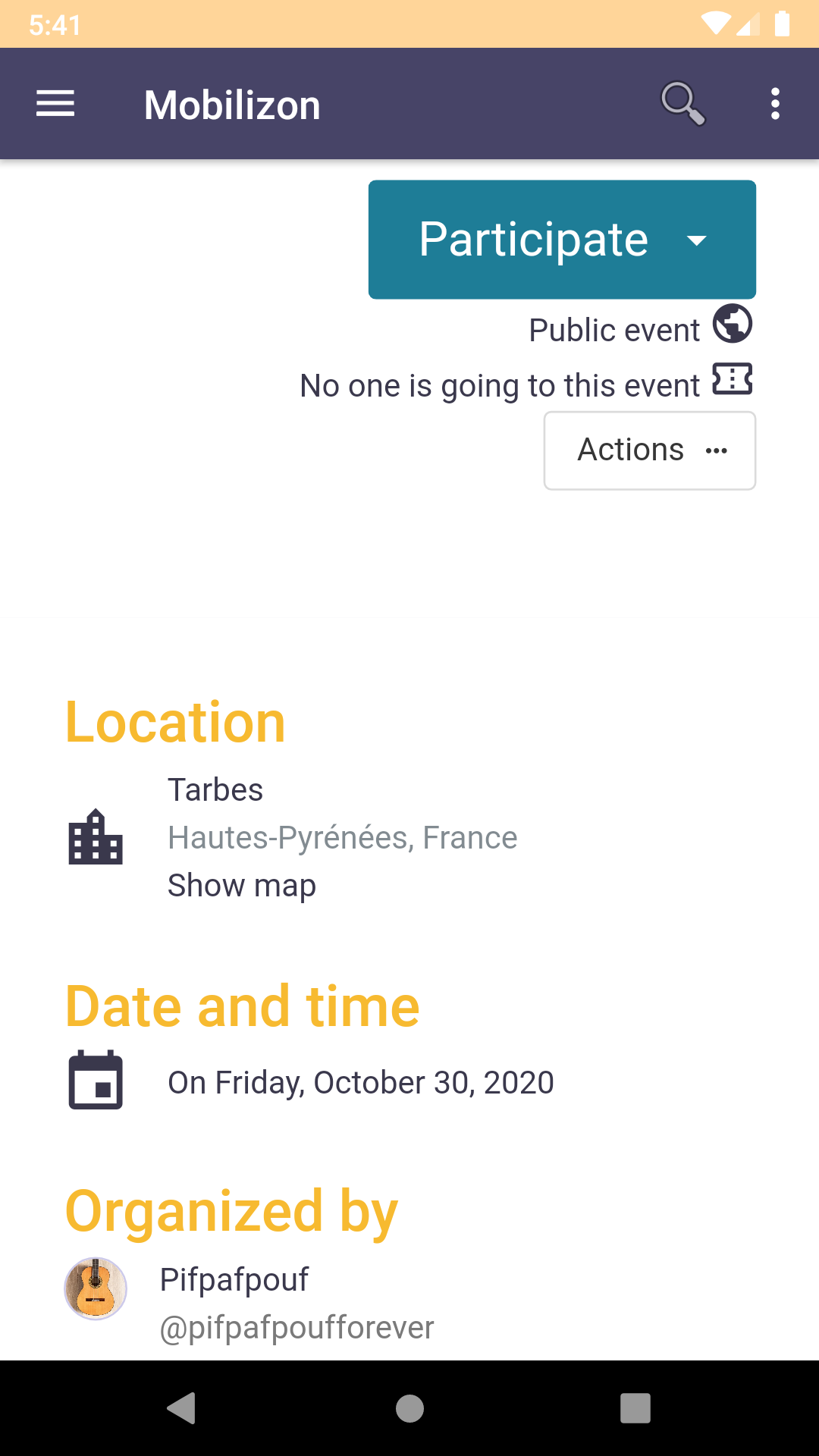Open the hamburger navigation menu
Image resolution: width=819 pixels, height=1456 pixels.
[55, 104]
